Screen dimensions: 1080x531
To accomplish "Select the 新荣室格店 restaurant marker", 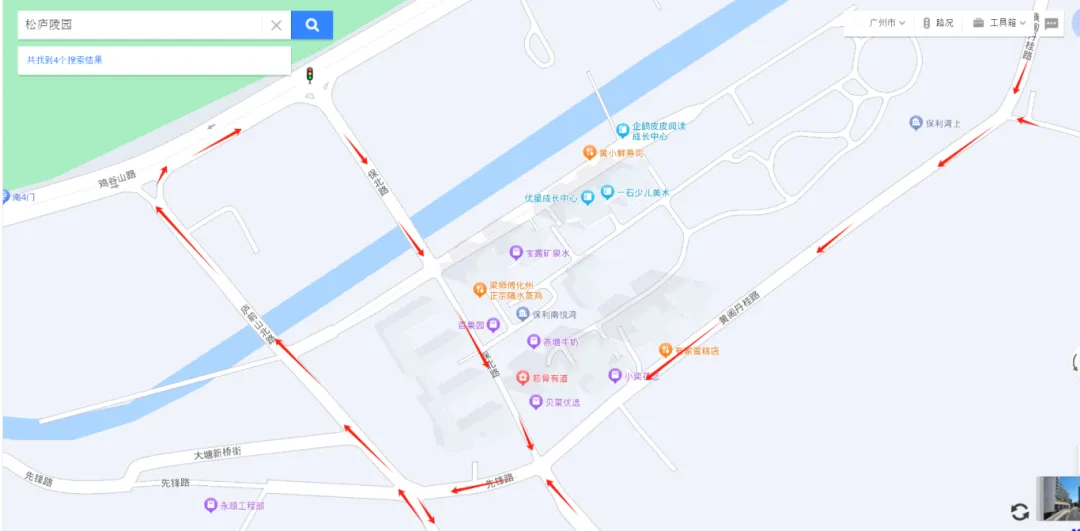I will 666,350.
